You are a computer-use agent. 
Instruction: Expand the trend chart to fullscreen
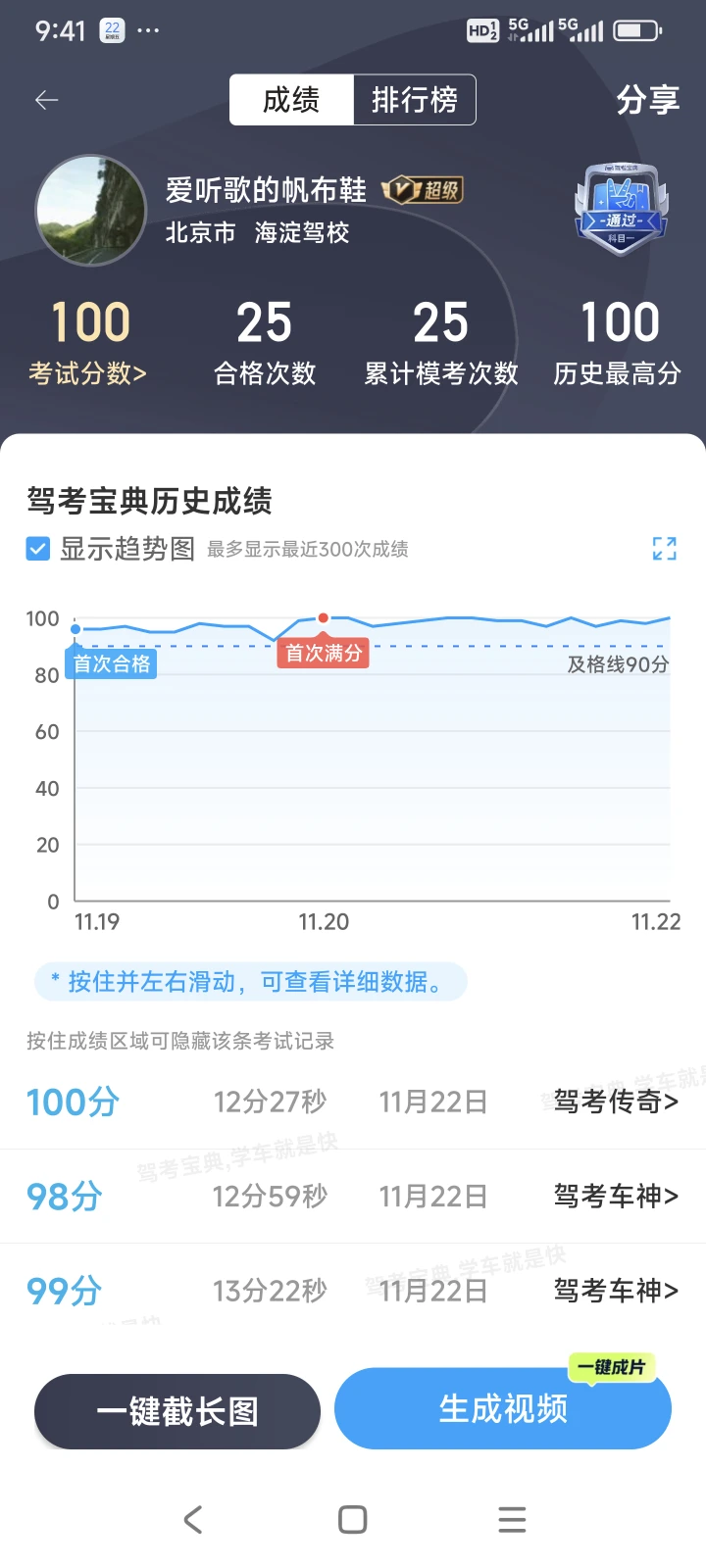tap(665, 549)
